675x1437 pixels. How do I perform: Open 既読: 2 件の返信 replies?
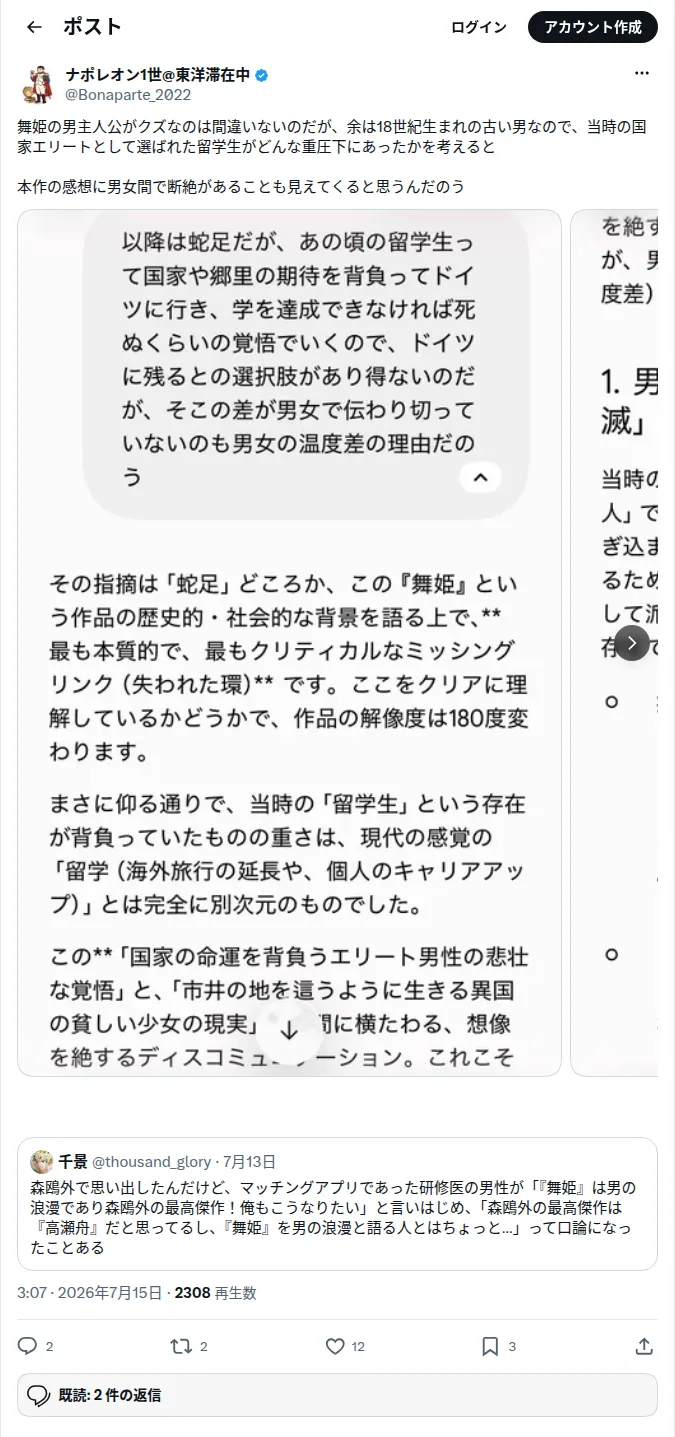337,1395
